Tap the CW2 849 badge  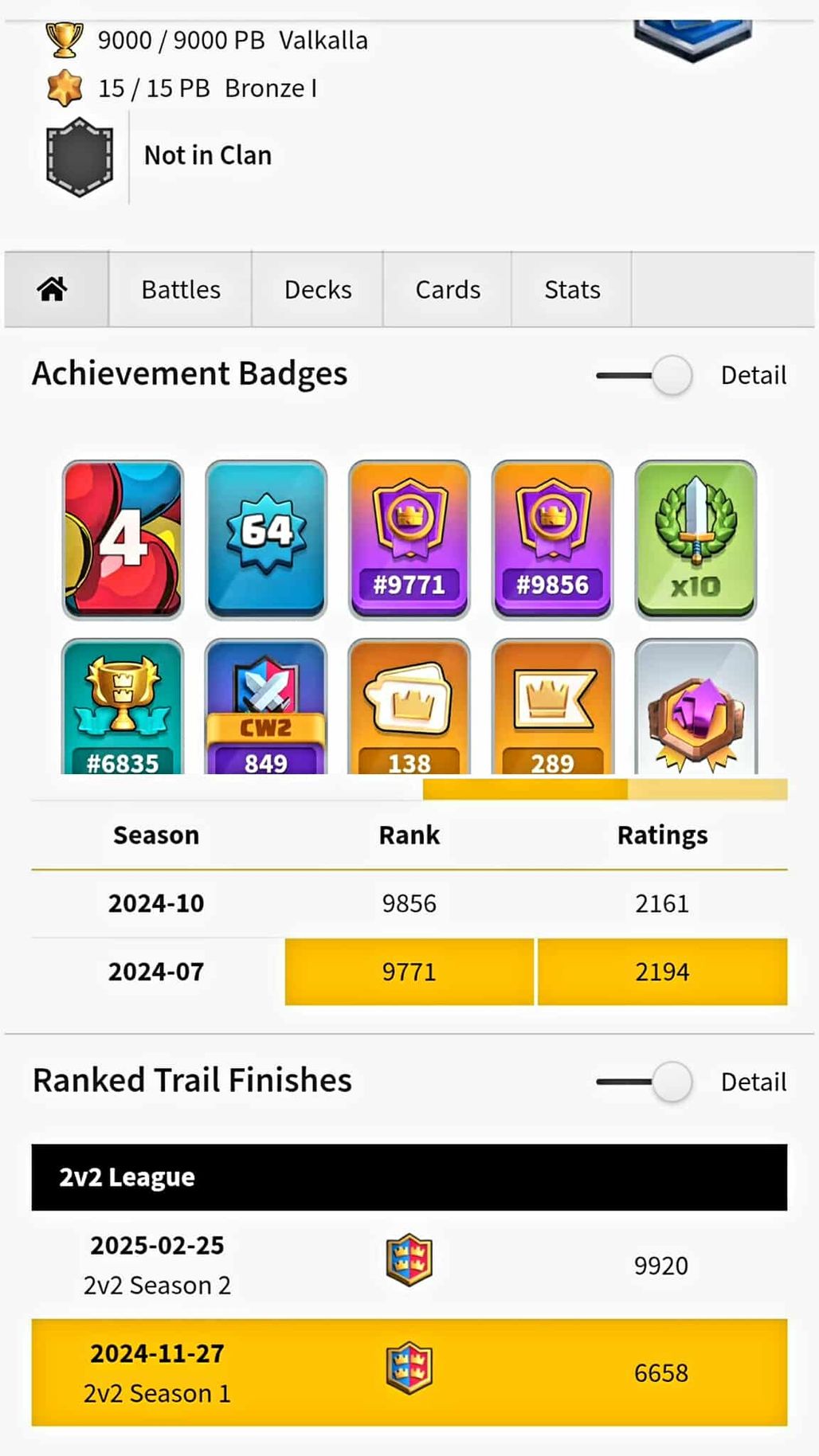coord(266,706)
